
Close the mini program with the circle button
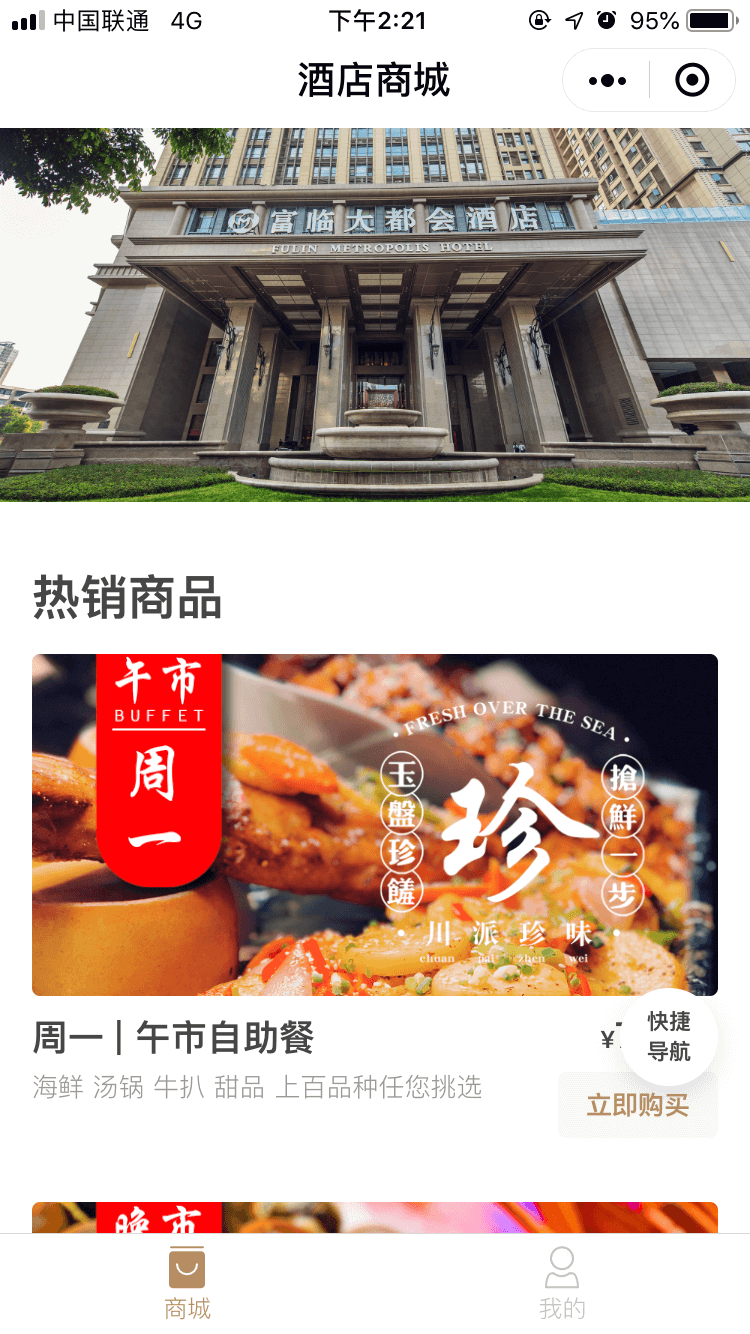[x=692, y=80]
